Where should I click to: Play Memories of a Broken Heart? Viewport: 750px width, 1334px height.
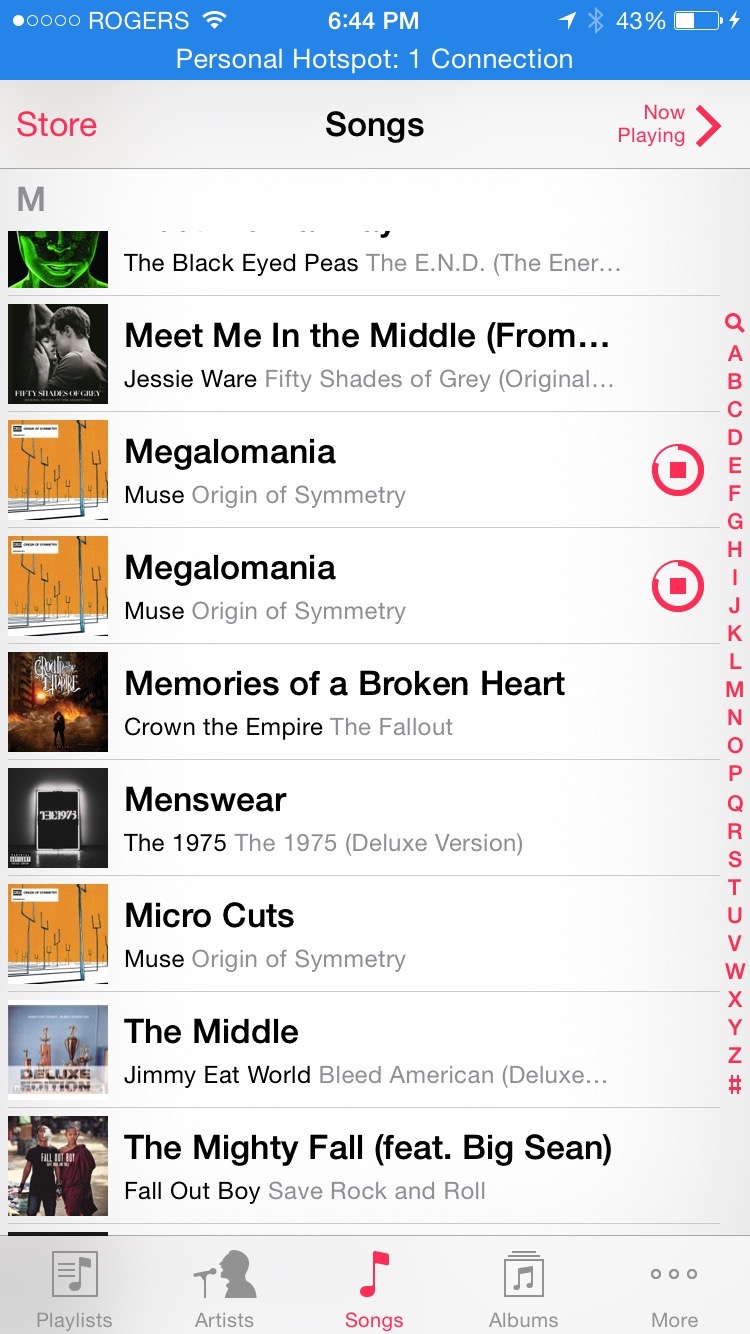364,702
